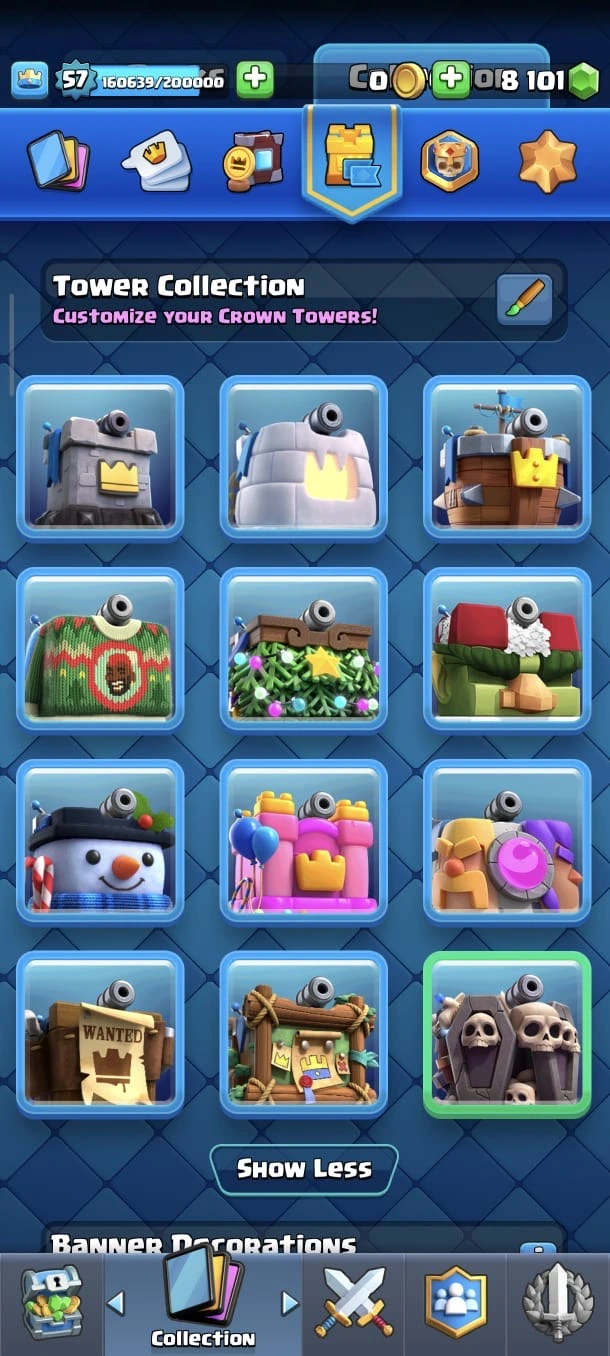This screenshot has width=610, height=1356.
Task: Switch to the cards deck tab
Action: point(59,162)
